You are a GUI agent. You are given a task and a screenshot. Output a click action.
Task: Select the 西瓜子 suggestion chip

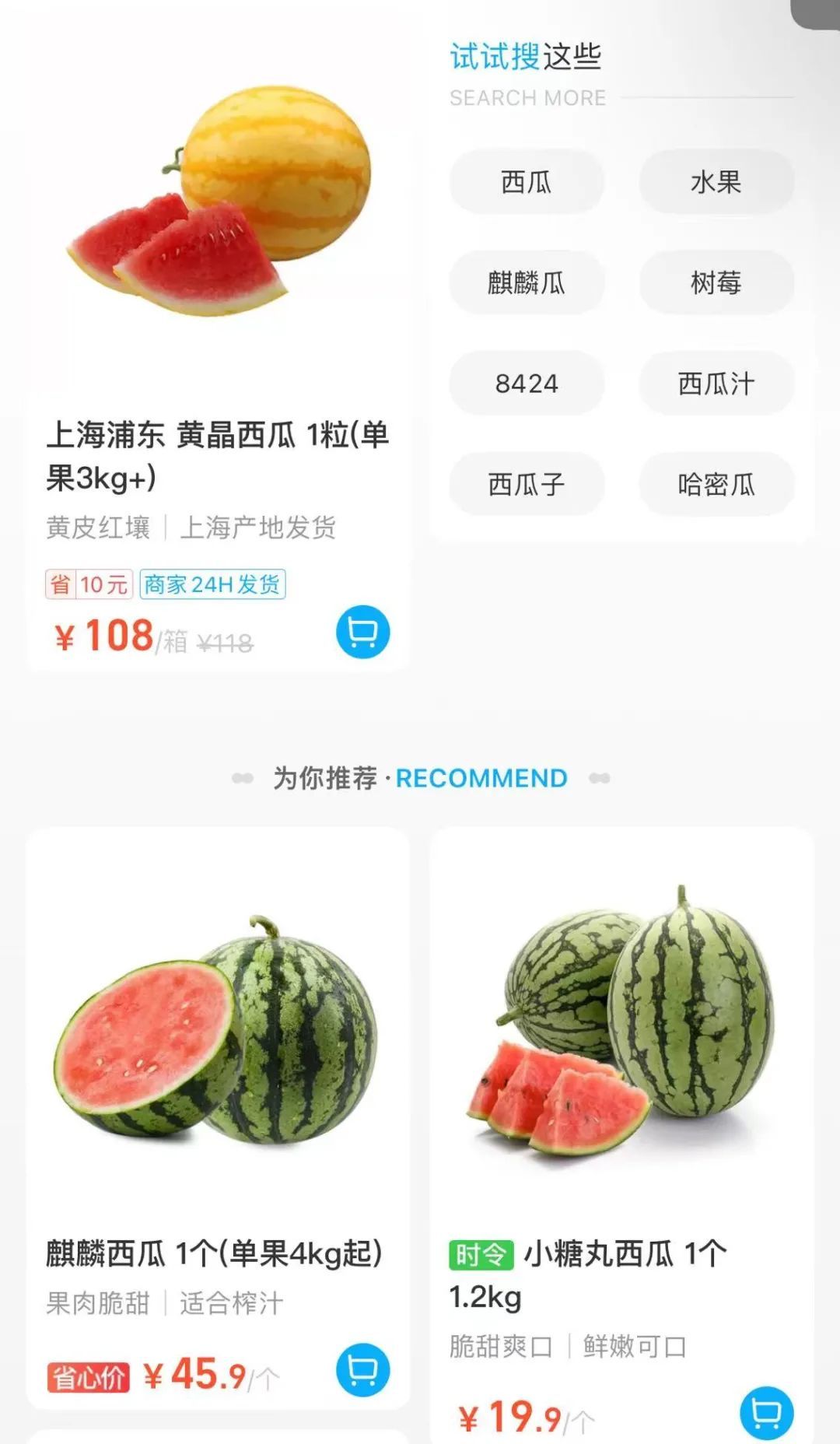[x=527, y=484]
